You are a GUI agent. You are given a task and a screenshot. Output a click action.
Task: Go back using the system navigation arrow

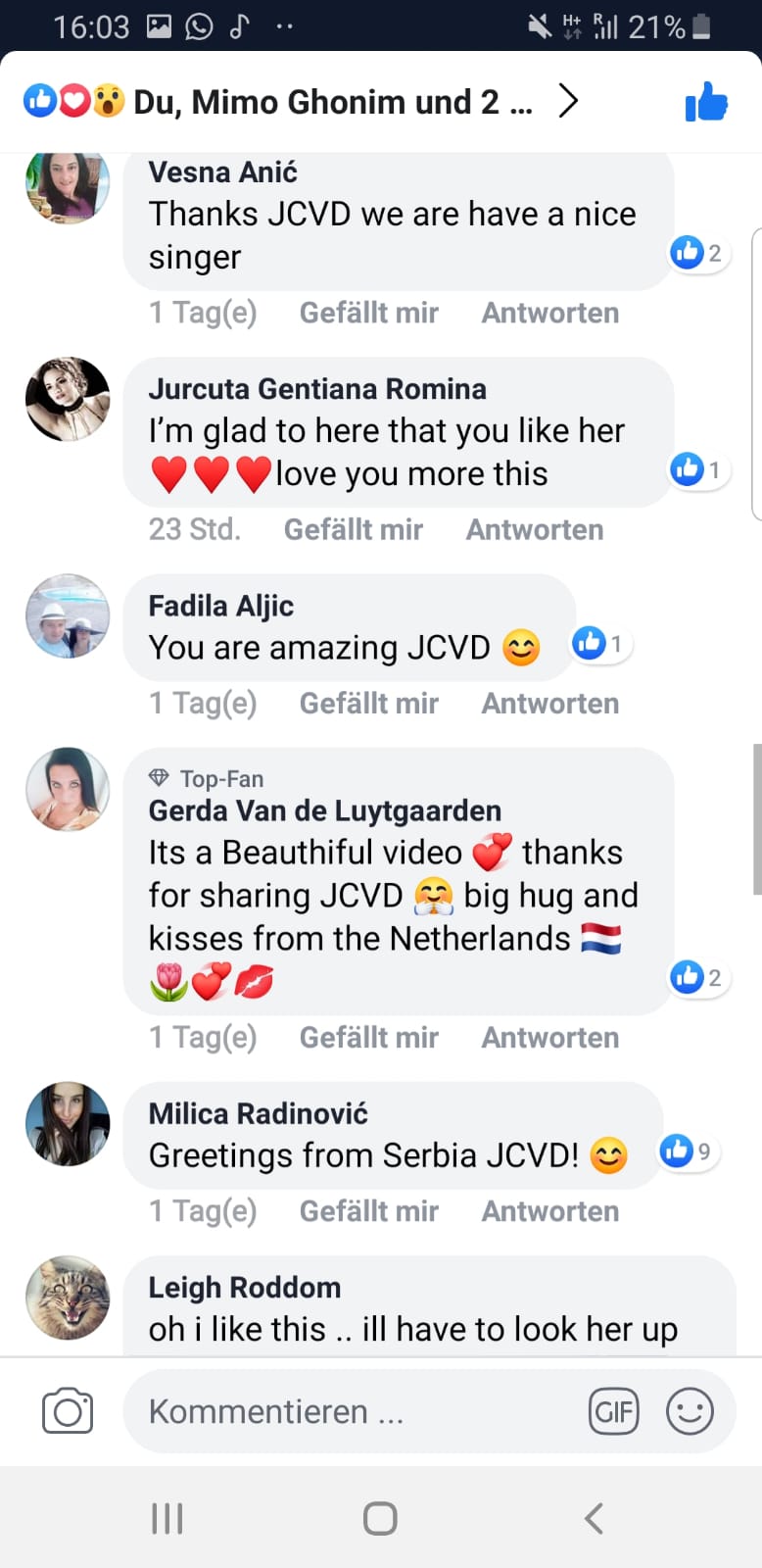pyautogui.click(x=593, y=1518)
